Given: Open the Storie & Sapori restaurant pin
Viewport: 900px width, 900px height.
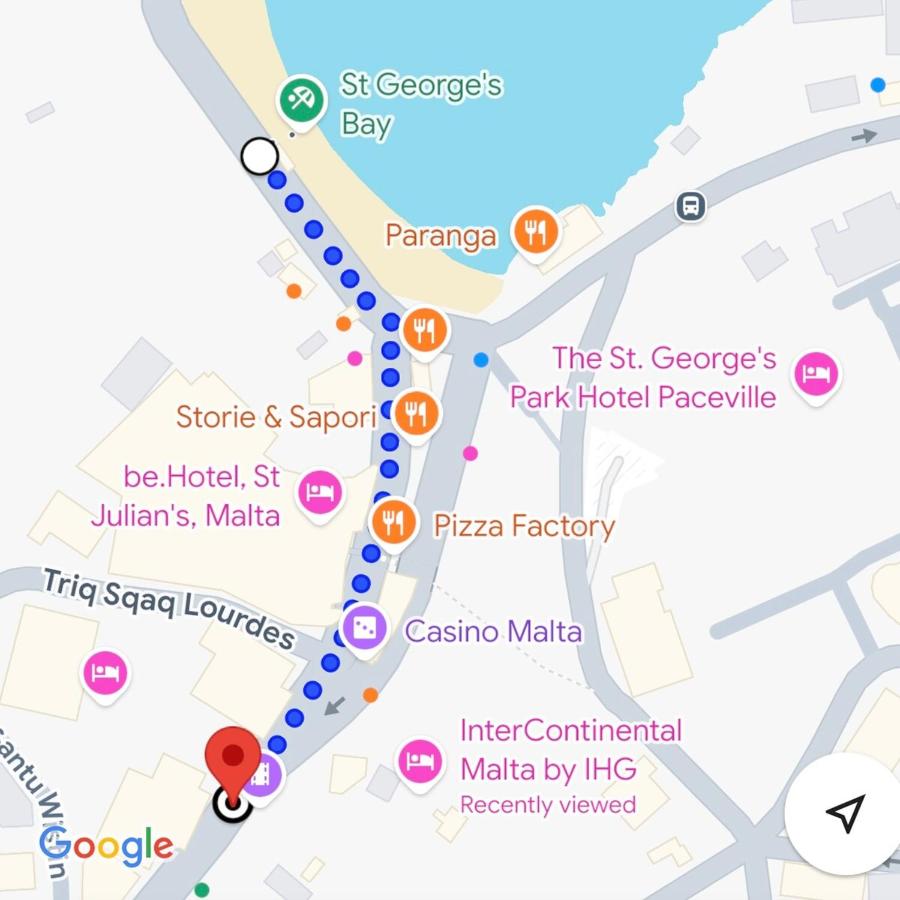Looking at the screenshot, I should pos(414,412).
